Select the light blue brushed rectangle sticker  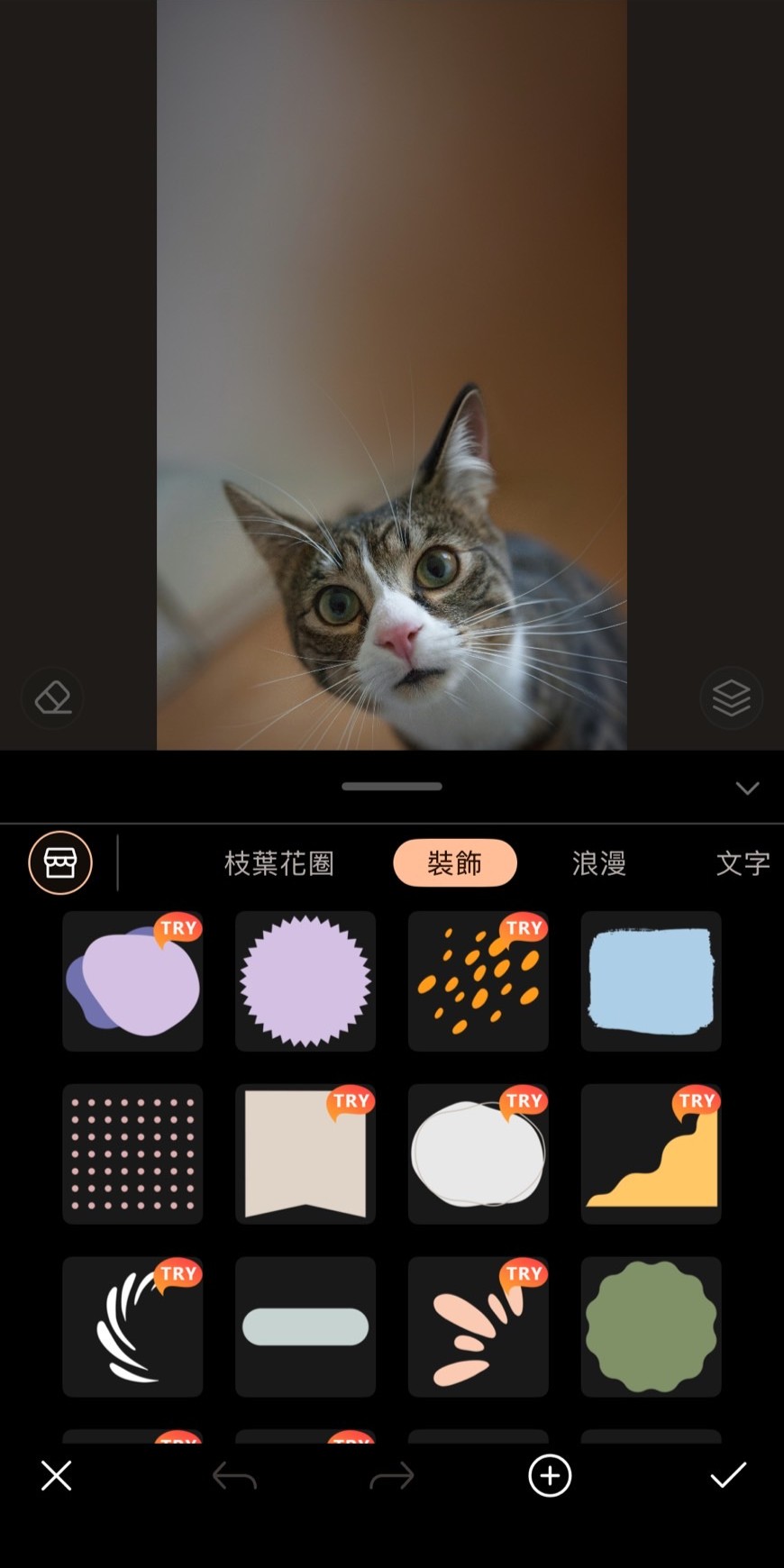[x=651, y=981]
